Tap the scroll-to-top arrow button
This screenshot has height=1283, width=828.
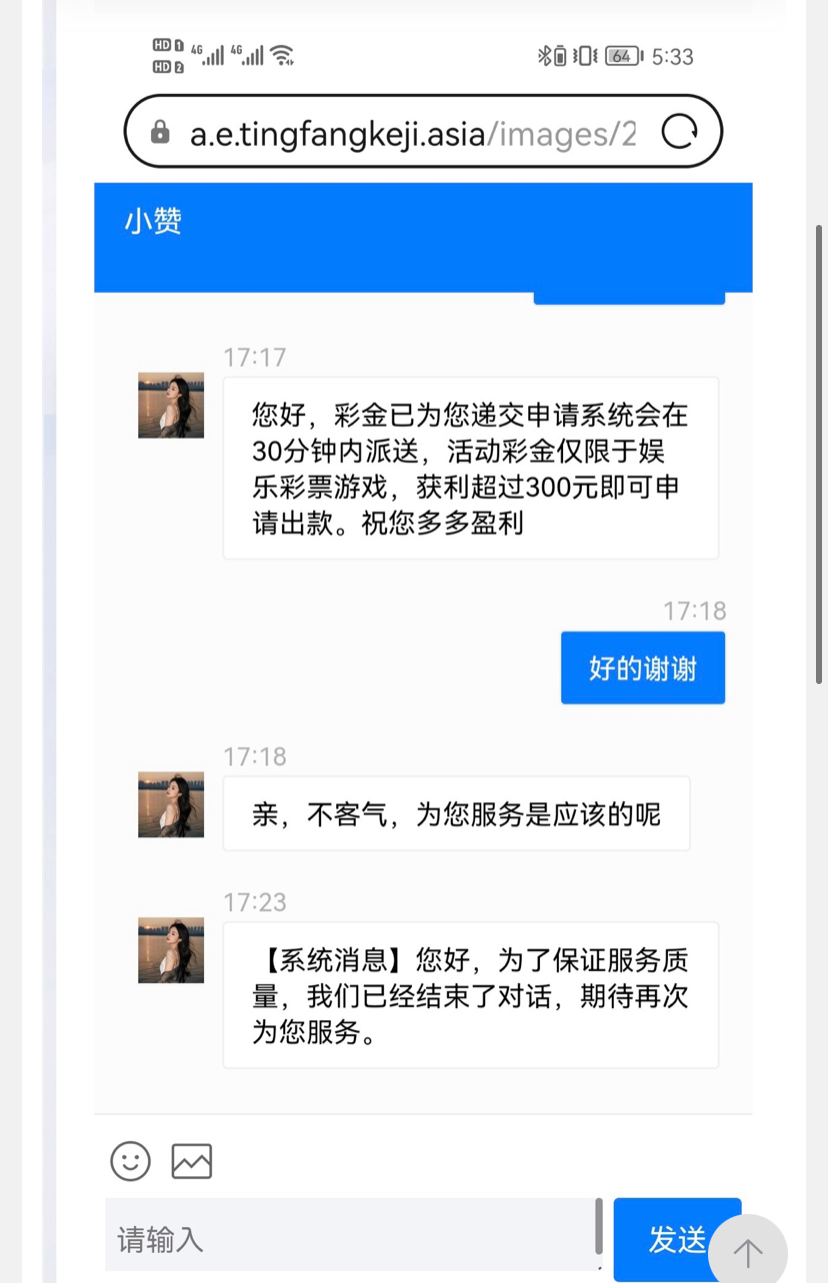tap(748, 1251)
